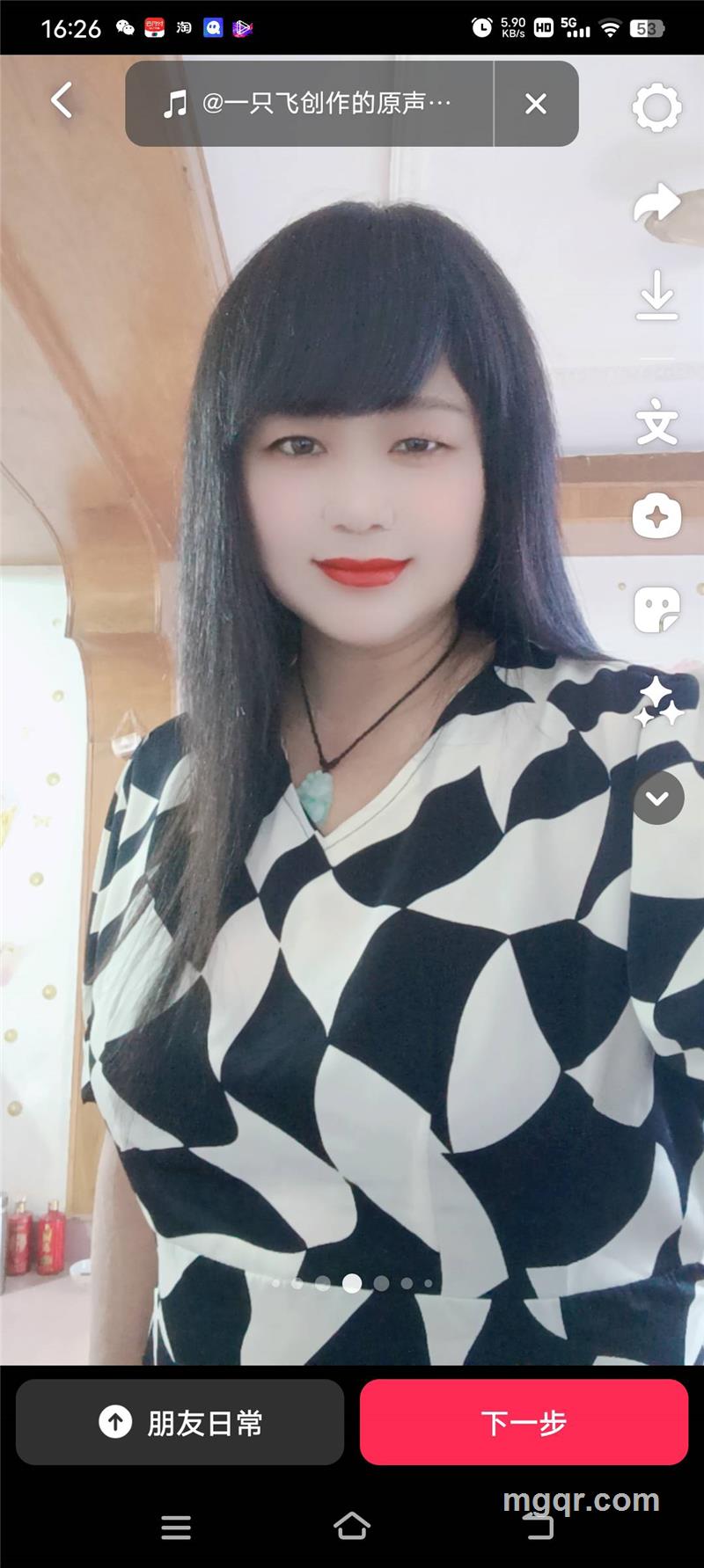Continue with the 下一步 button

click(524, 1422)
